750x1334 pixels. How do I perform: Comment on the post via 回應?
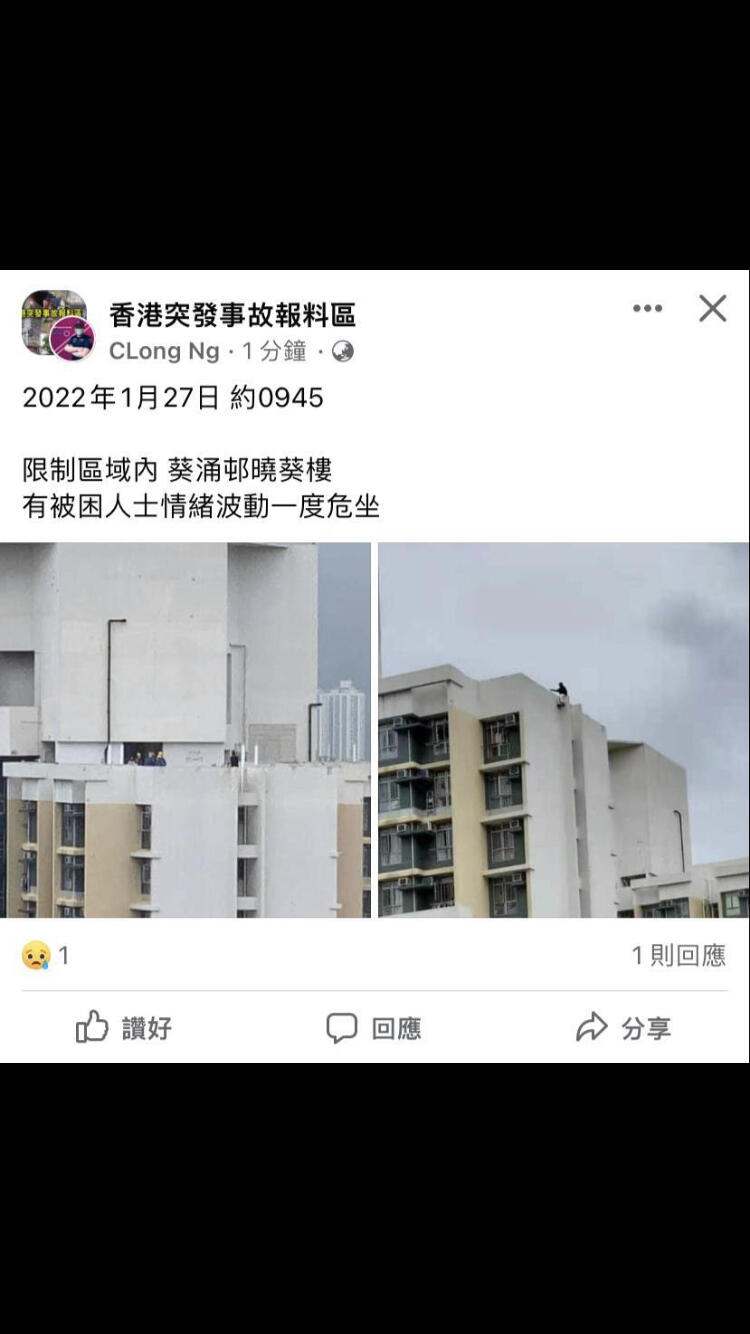[374, 1027]
